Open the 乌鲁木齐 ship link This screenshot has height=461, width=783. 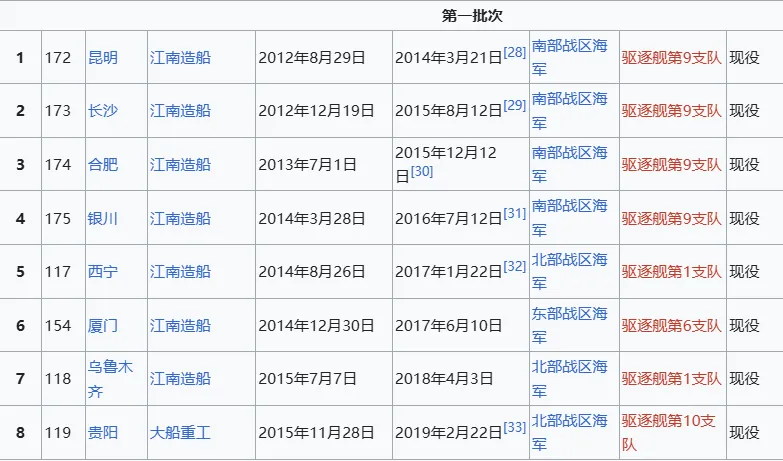click(x=110, y=379)
